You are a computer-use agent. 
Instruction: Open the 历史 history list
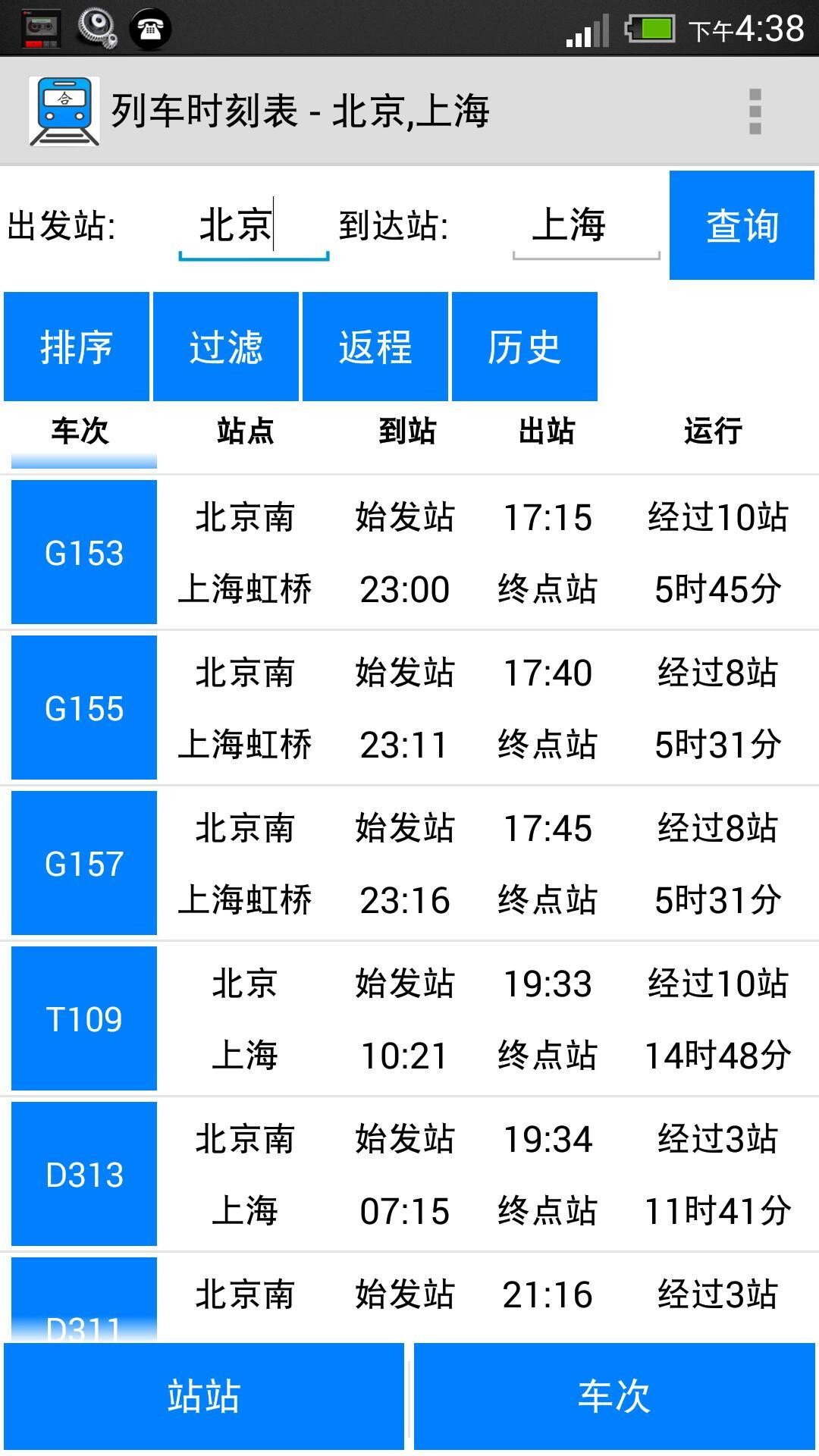tap(526, 347)
